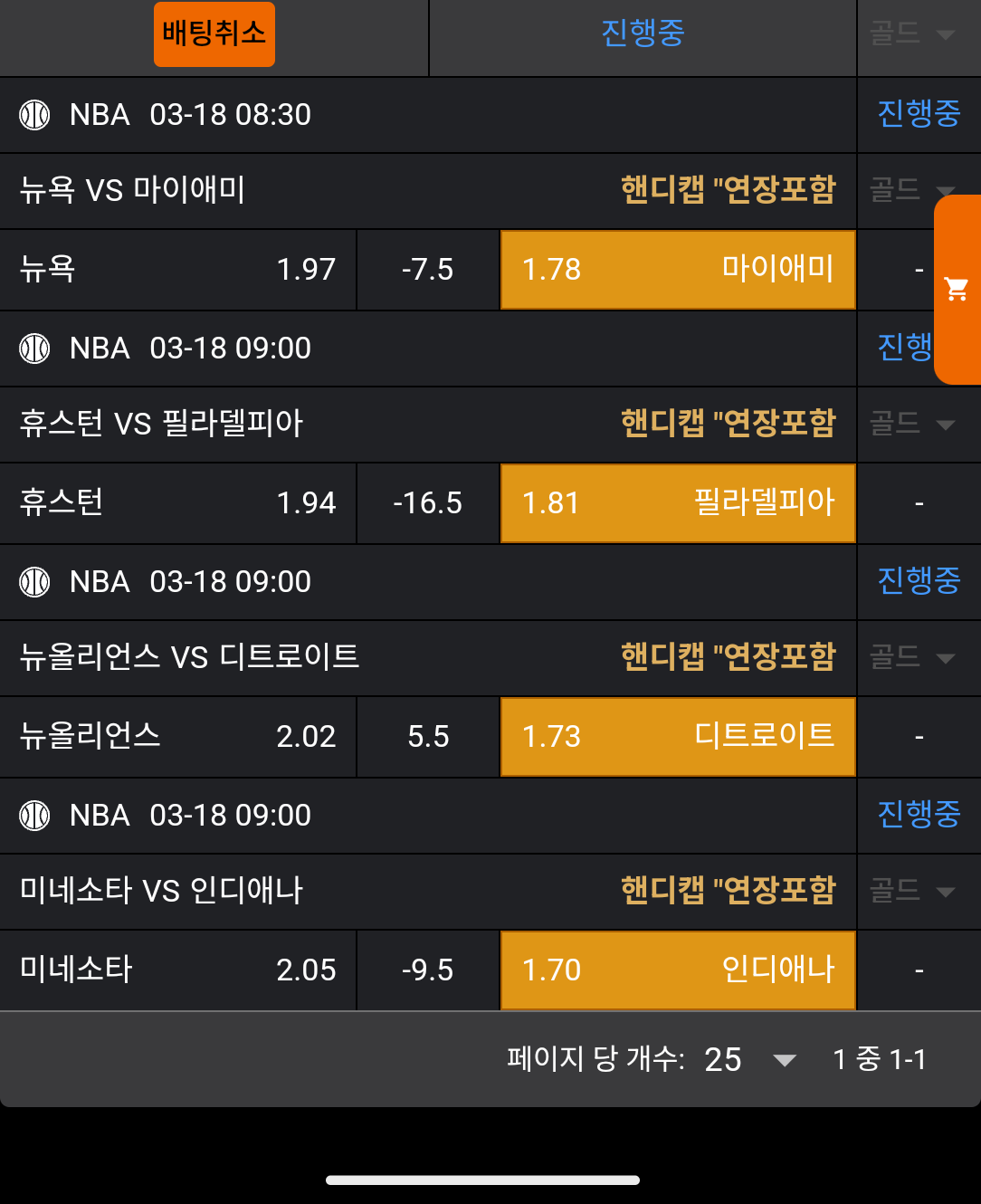This screenshot has width=981, height=1204.
Task: Select 디트로이트 at odds 1.73
Action: [x=677, y=737]
